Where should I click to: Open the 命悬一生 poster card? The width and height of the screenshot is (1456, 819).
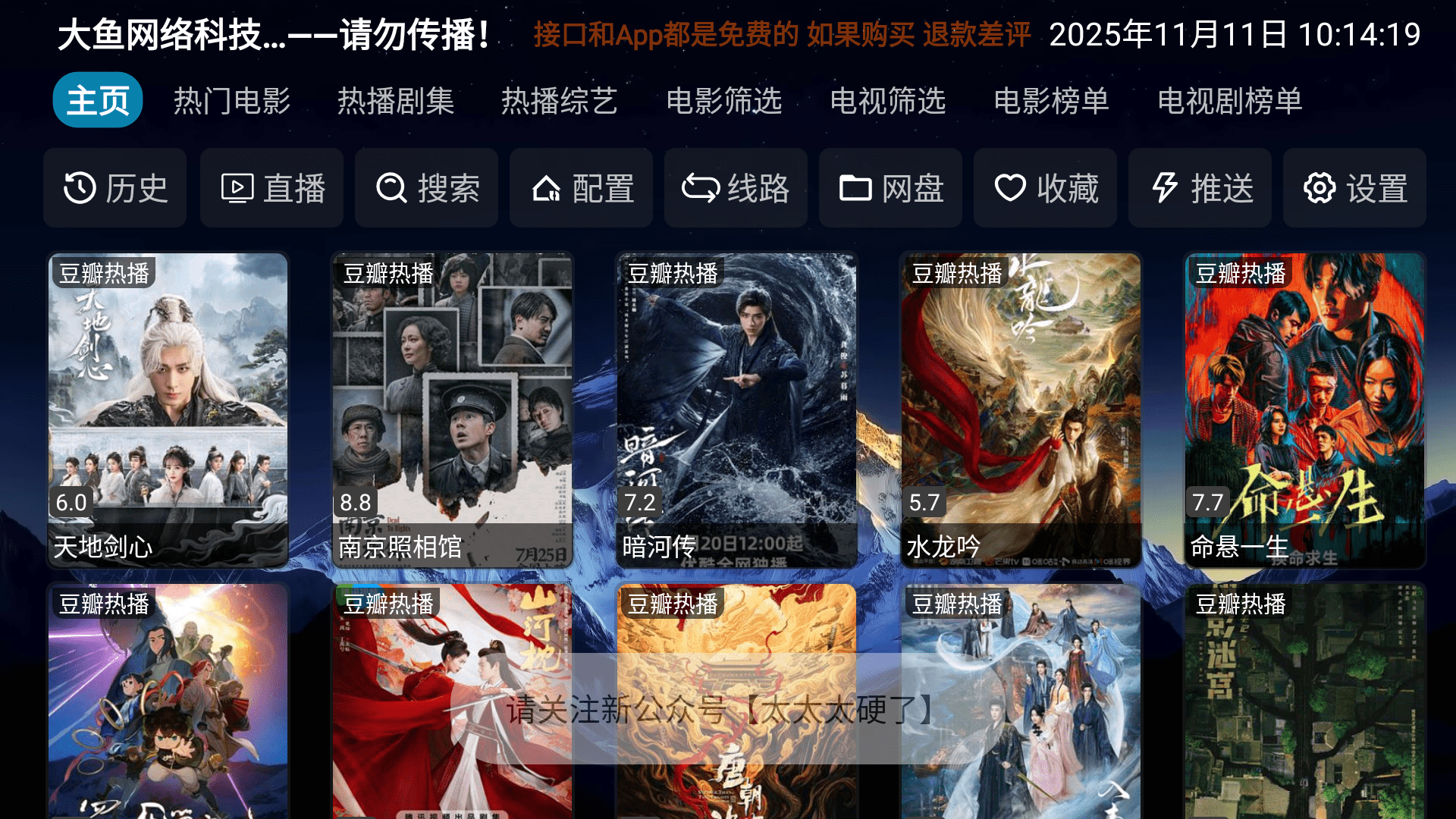(x=1304, y=409)
